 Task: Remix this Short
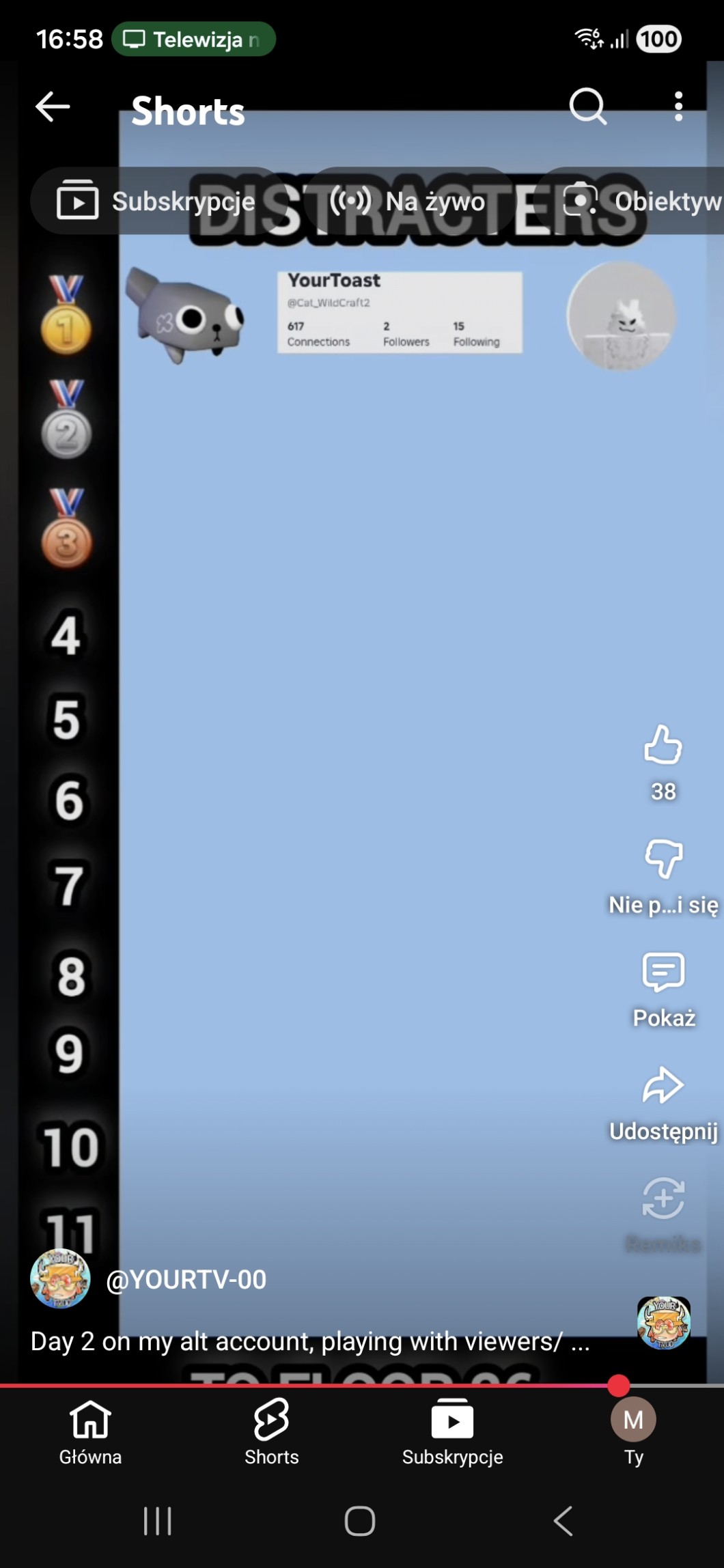pos(663,1199)
